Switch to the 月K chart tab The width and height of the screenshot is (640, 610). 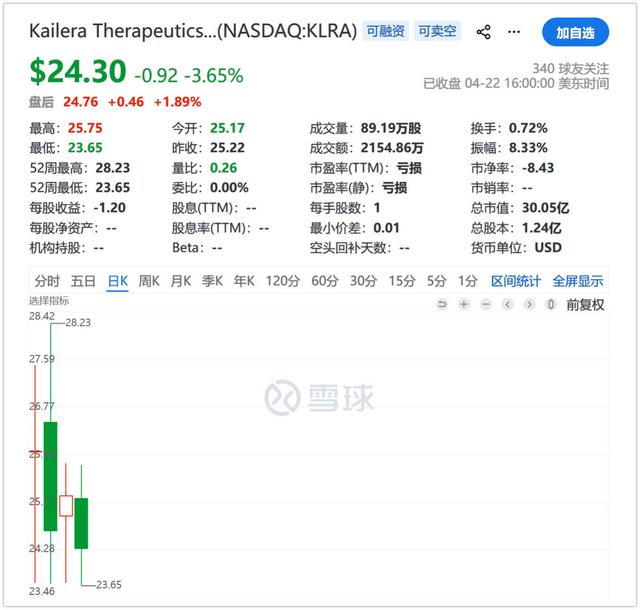(x=181, y=281)
